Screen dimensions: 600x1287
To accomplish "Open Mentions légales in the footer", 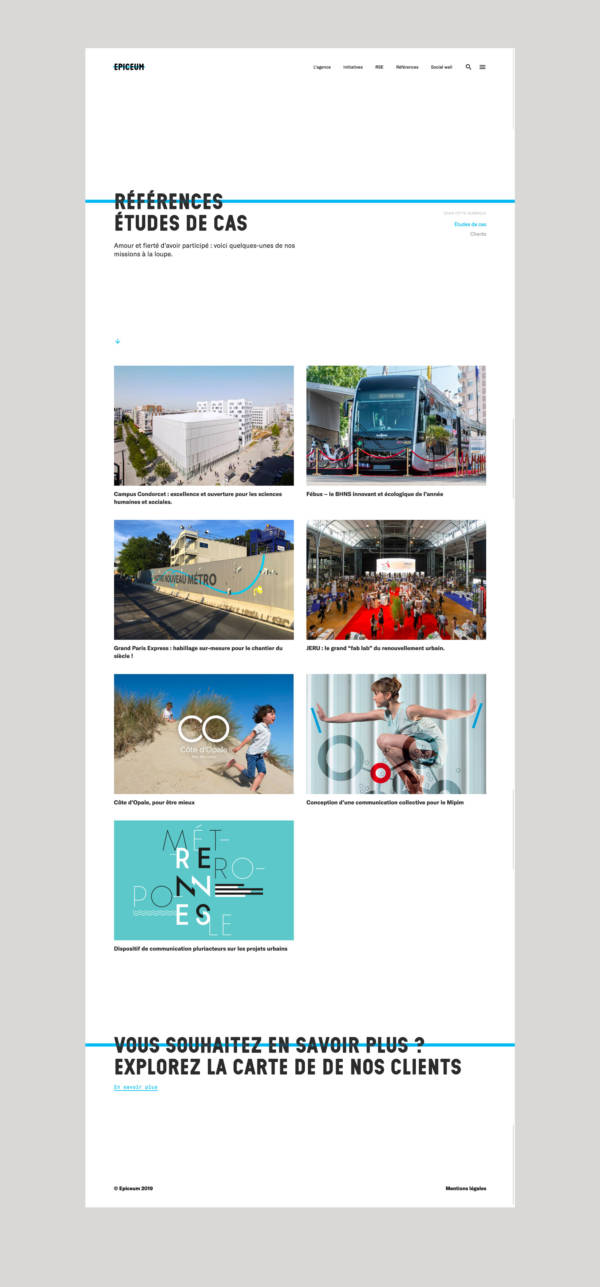I will (466, 1188).
